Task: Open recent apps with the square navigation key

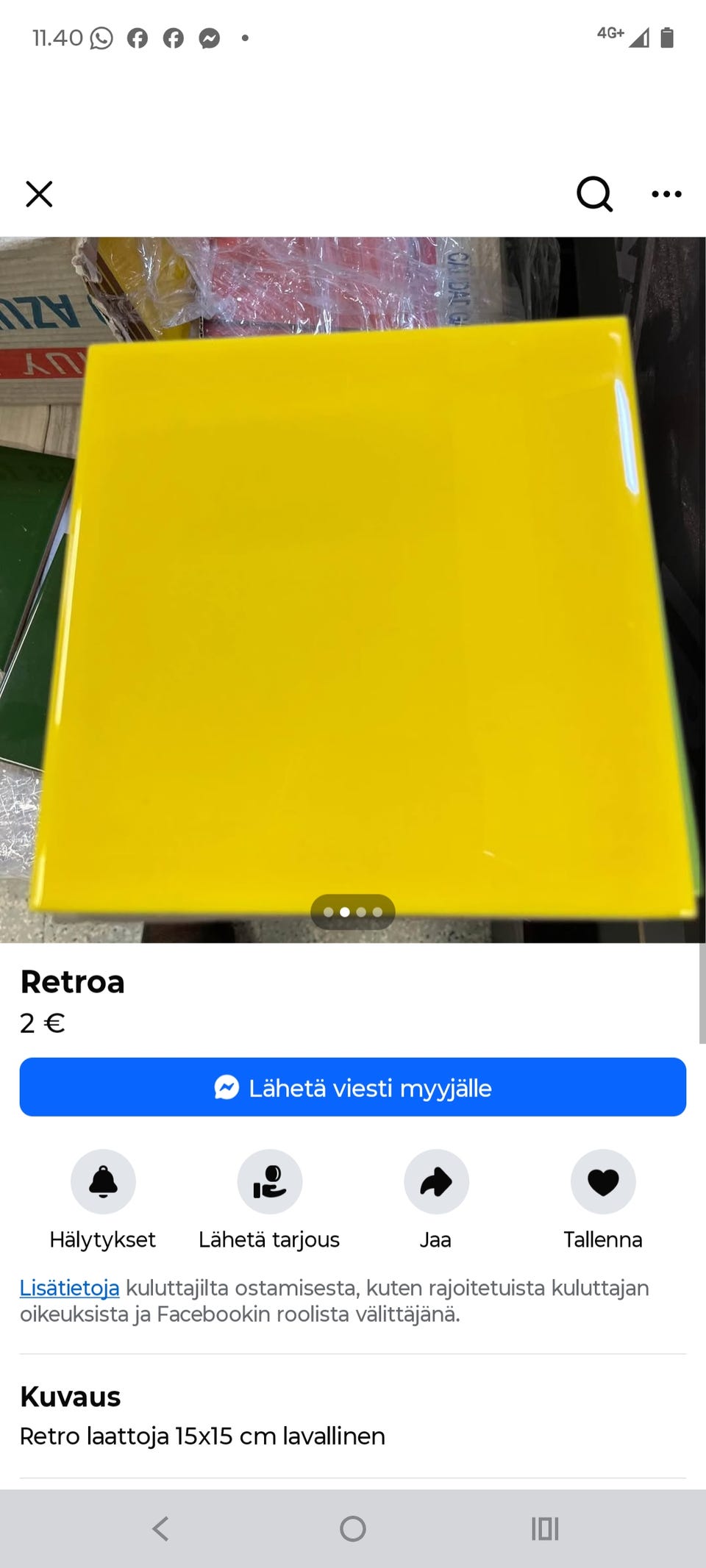Action: click(544, 1529)
